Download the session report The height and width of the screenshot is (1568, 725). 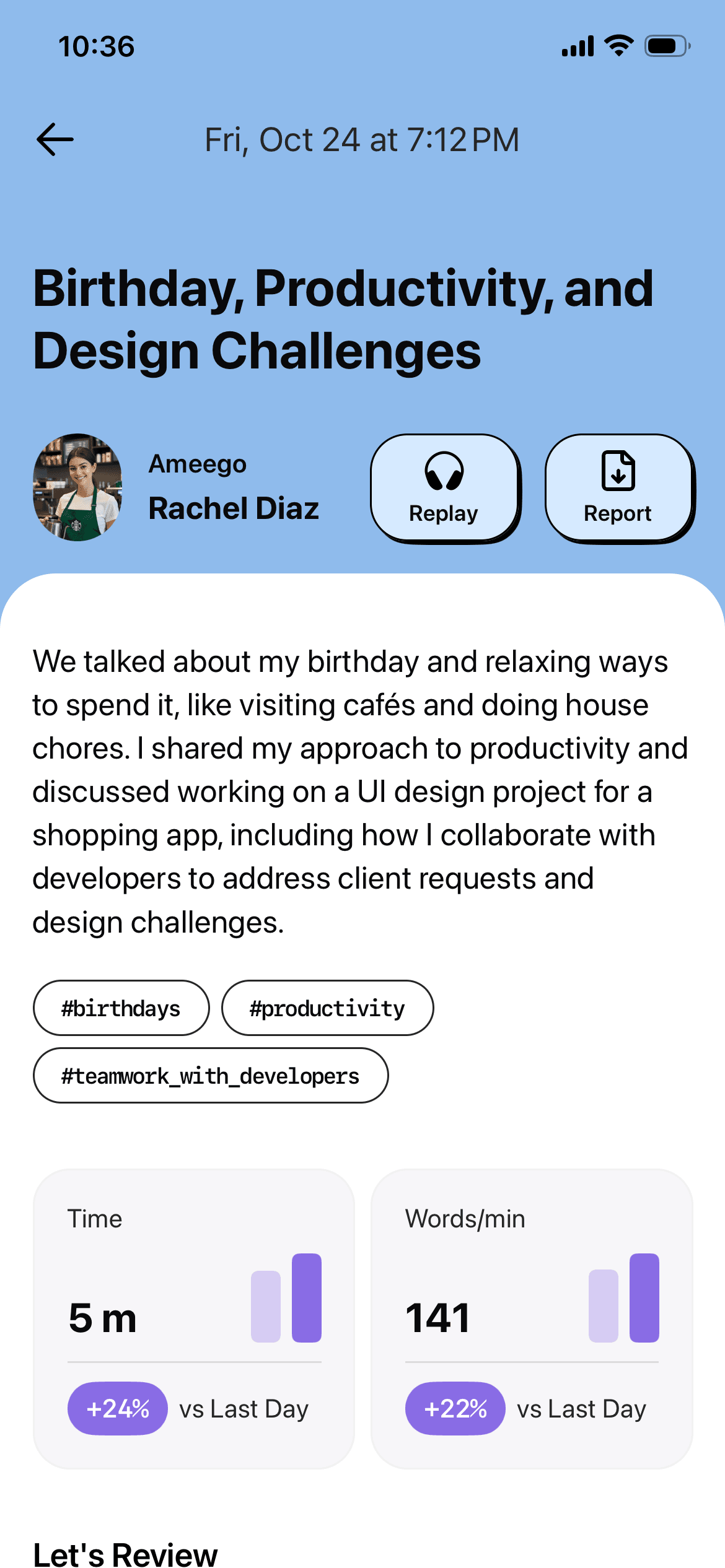coord(618,488)
